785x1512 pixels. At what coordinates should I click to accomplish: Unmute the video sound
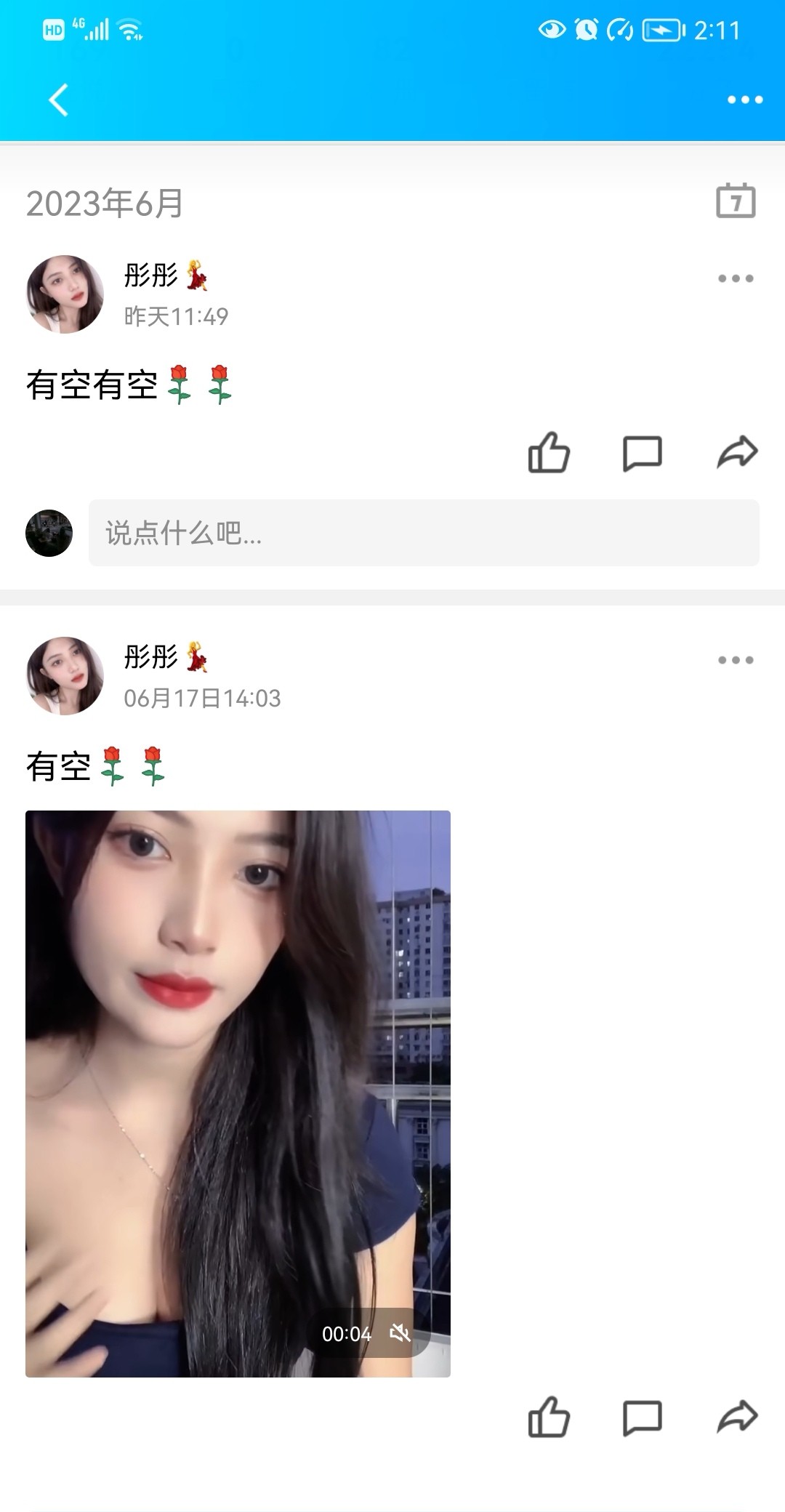tap(400, 1333)
